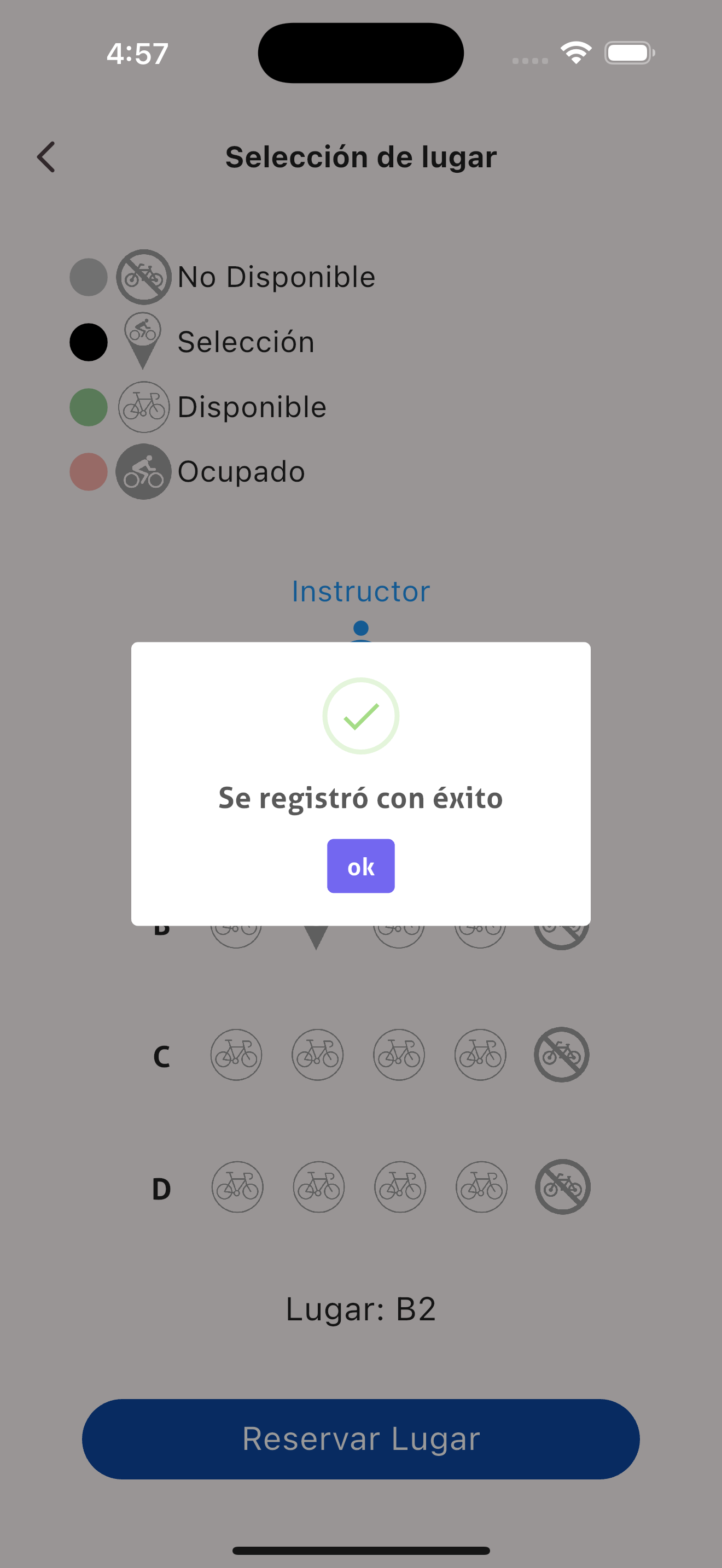Tap the Instructor label
This screenshot has width=722, height=1568.
pos(361,590)
